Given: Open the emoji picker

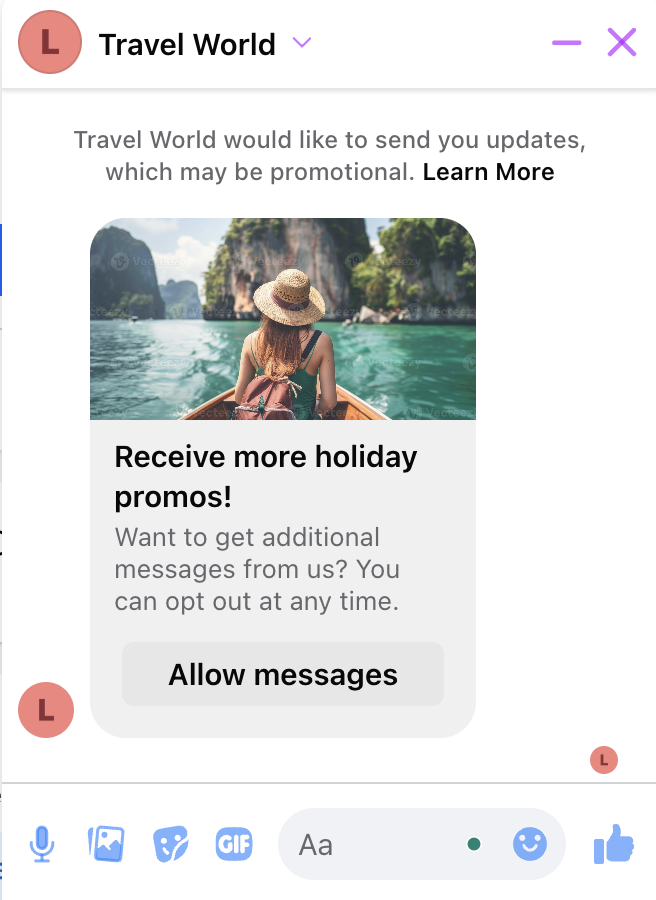Looking at the screenshot, I should 530,845.
